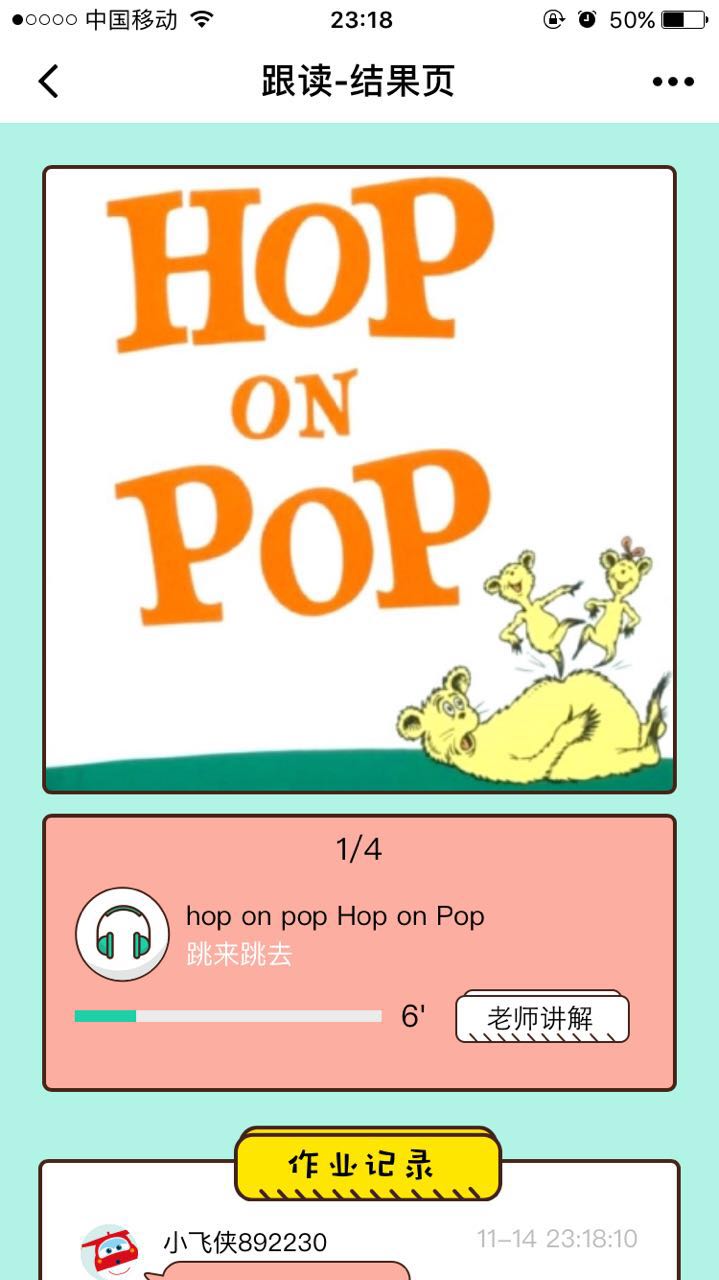Tap the 老师讲解 button
Viewport: 719px width, 1280px height.
pyautogui.click(x=542, y=1018)
